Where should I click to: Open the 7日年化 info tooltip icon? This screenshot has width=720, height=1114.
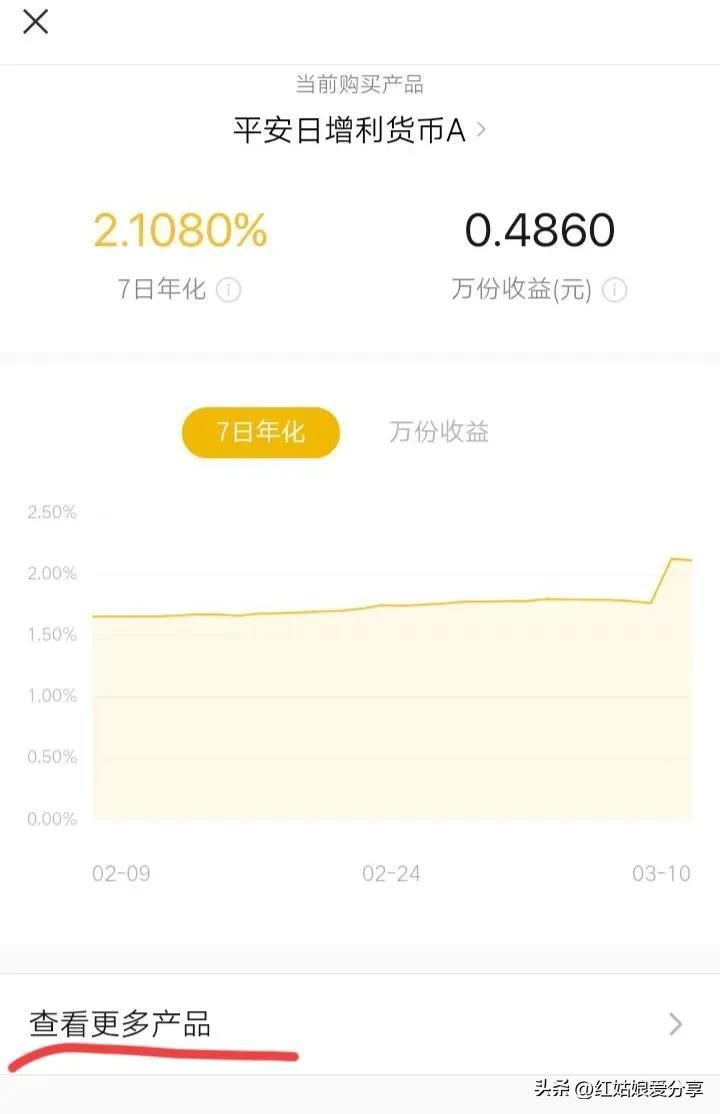coord(228,290)
